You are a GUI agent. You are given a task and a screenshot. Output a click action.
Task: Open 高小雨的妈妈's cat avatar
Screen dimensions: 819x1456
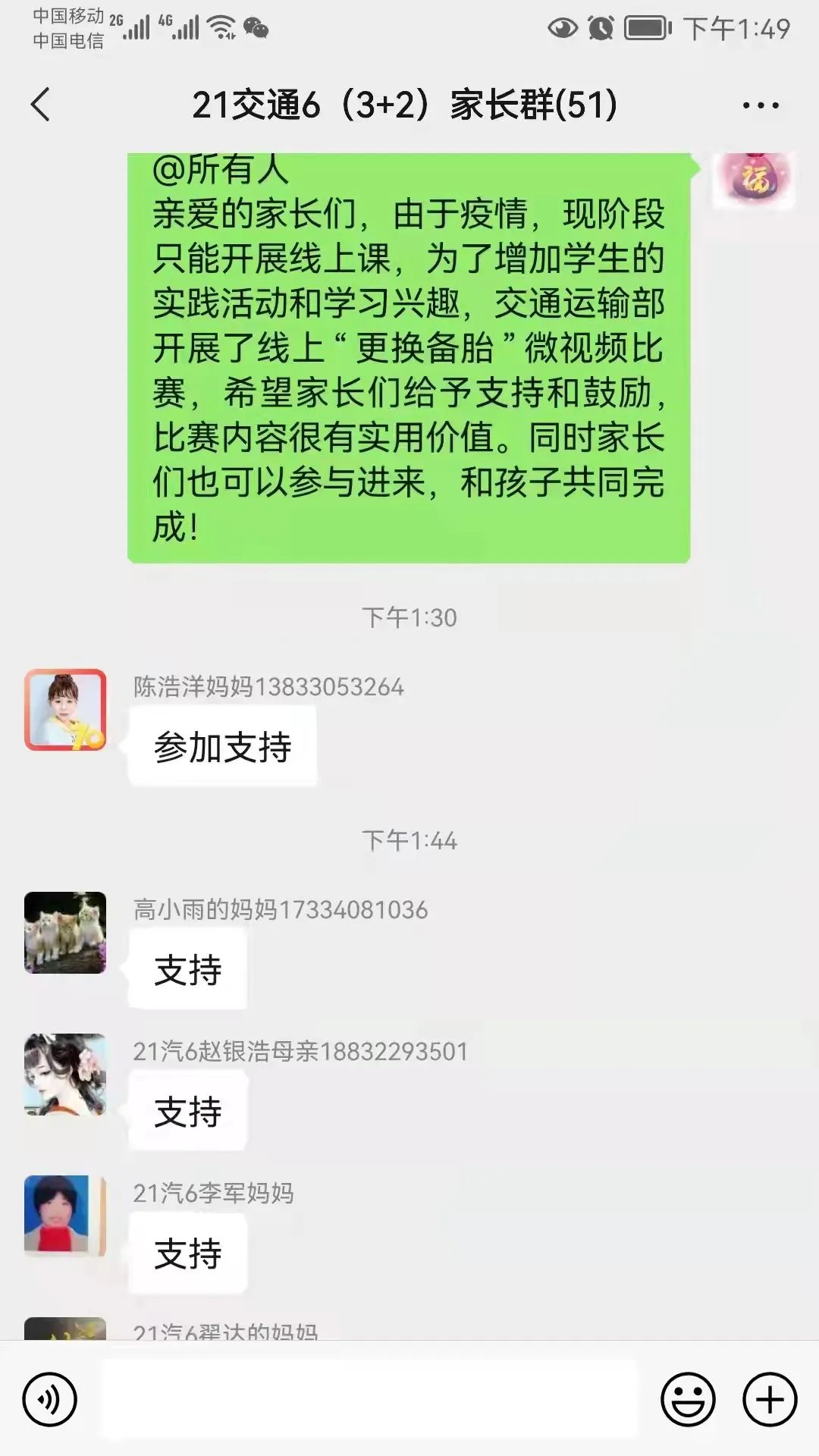[x=65, y=932]
